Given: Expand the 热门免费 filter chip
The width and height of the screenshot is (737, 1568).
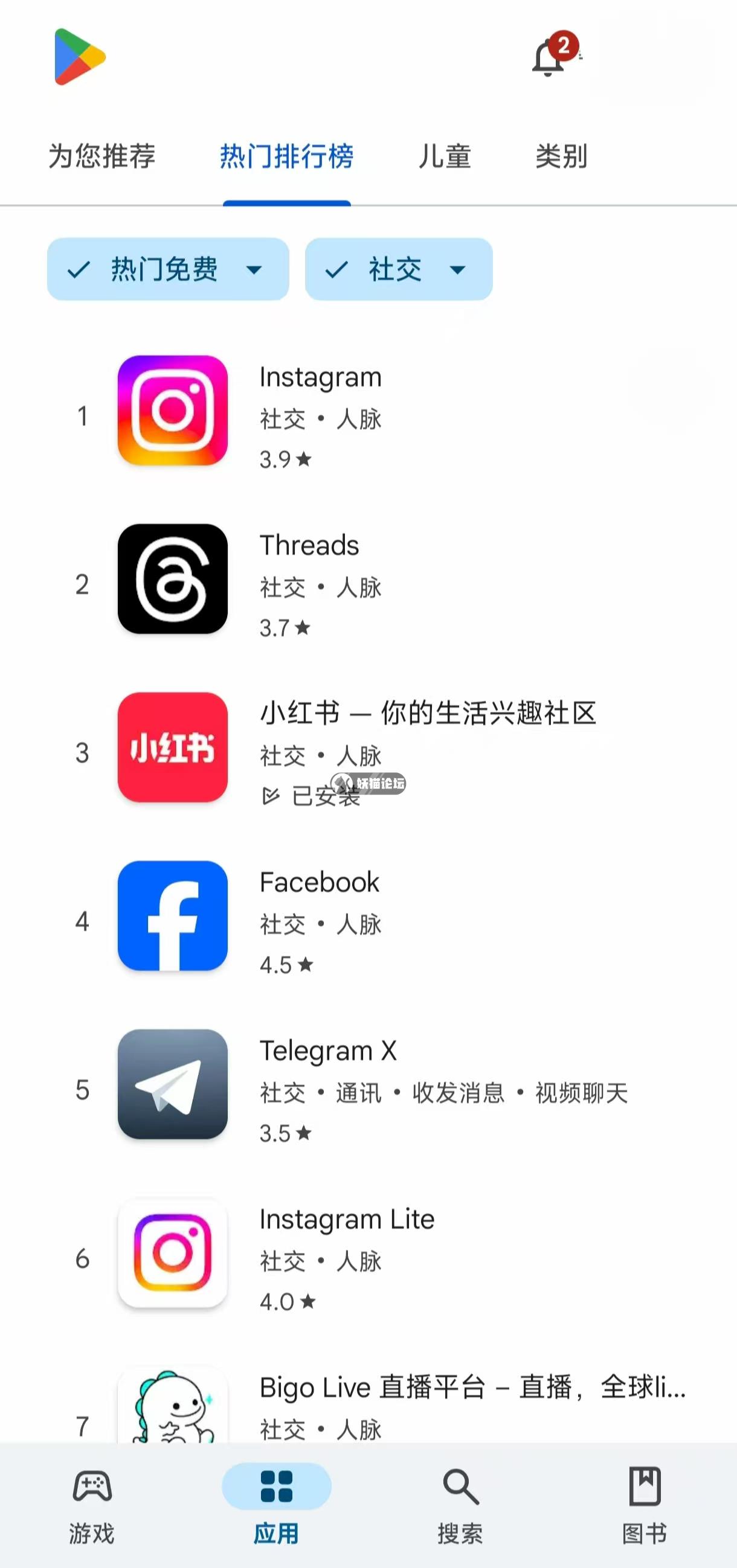Looking at the screenshot, I should click(167, 269).
